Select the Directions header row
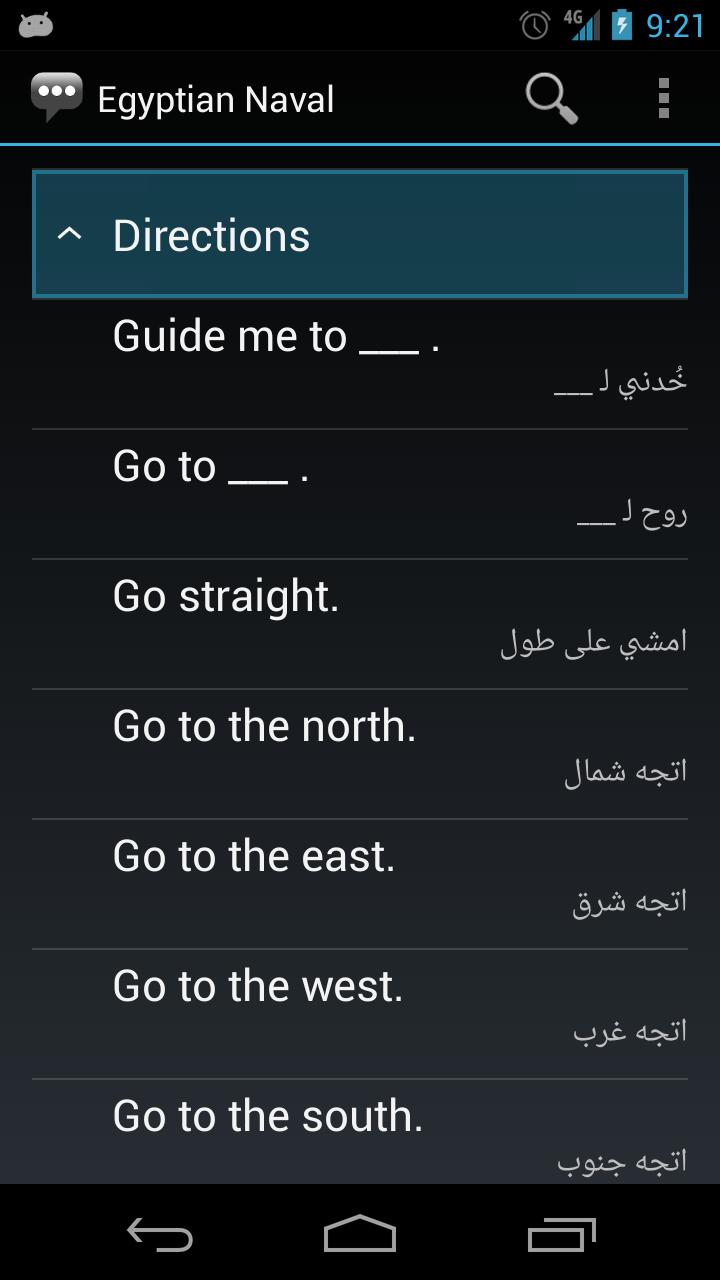This screenshot has width=720, height=1280. pyautogui.click(x=360, y=233)
